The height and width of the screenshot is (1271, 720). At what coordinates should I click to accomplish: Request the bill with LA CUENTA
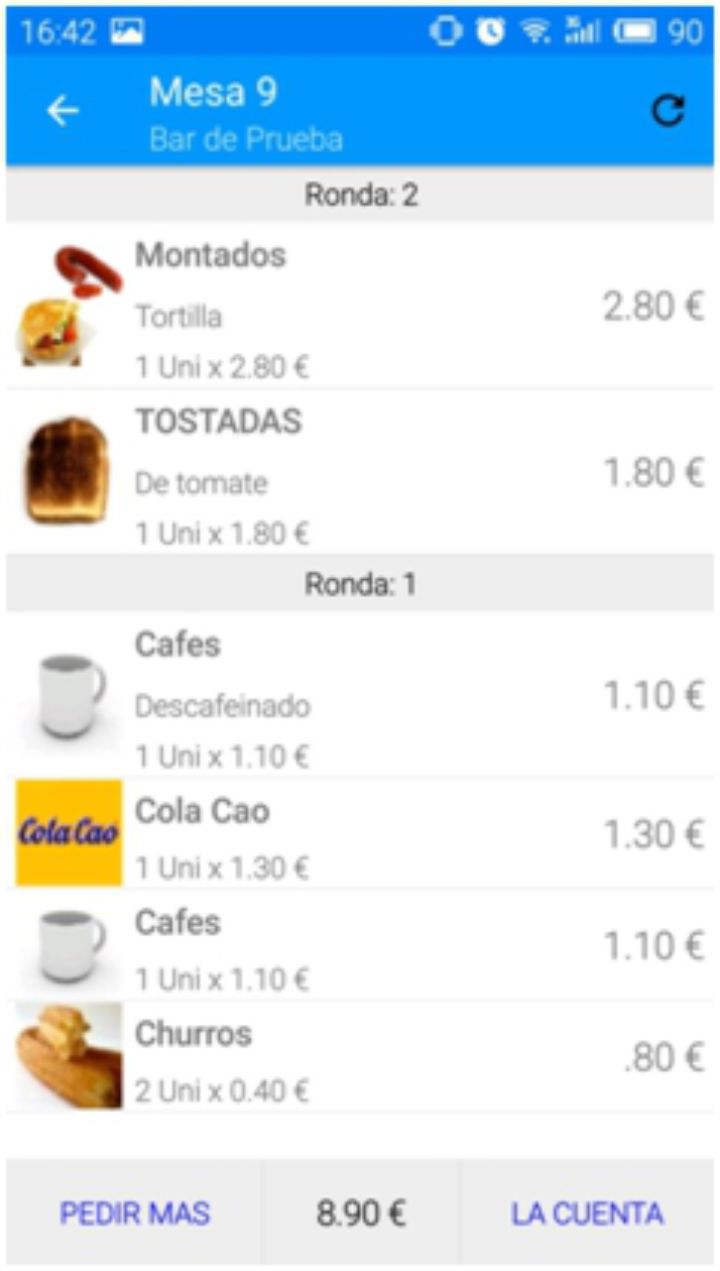click(x=587, y=1213)
